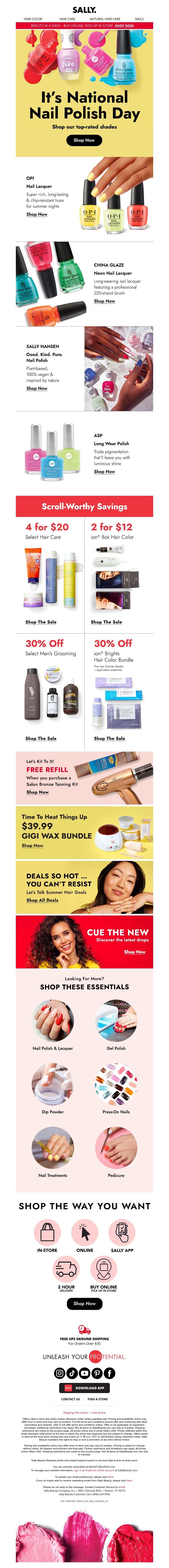169x1568 pixels.
Task: Open Shop All Deals link
Action: click(42, 900)
